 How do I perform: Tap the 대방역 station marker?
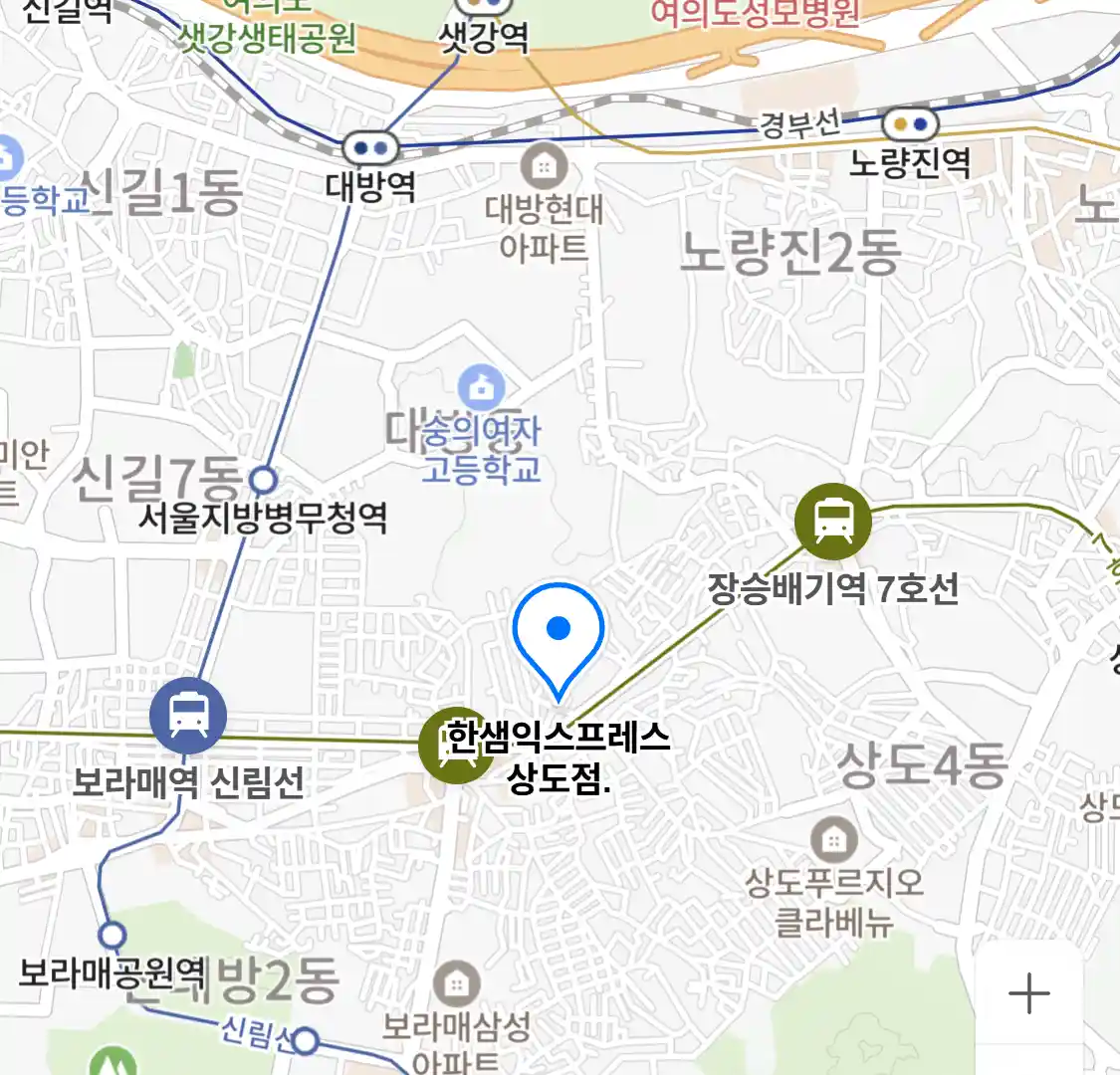point(371,149)
